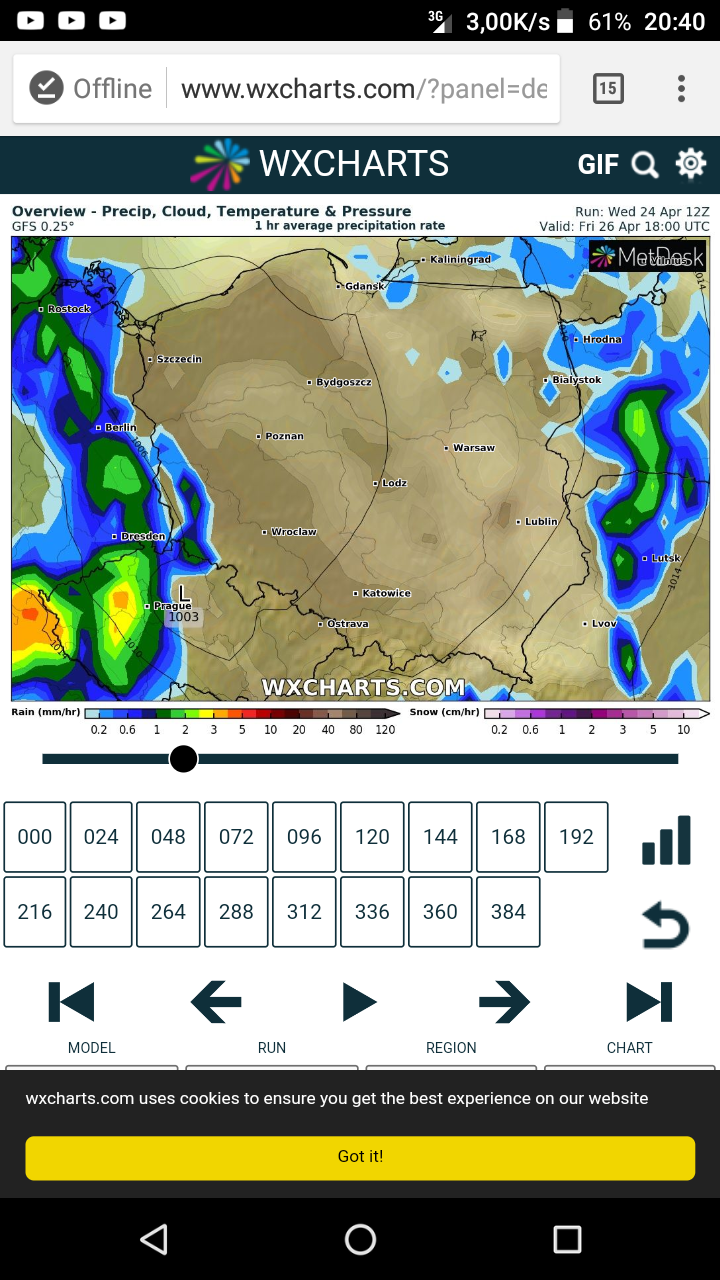This screenshot has height=1280, width=720.
Task: Play the forecast animation
Action: coord(359,1002)
